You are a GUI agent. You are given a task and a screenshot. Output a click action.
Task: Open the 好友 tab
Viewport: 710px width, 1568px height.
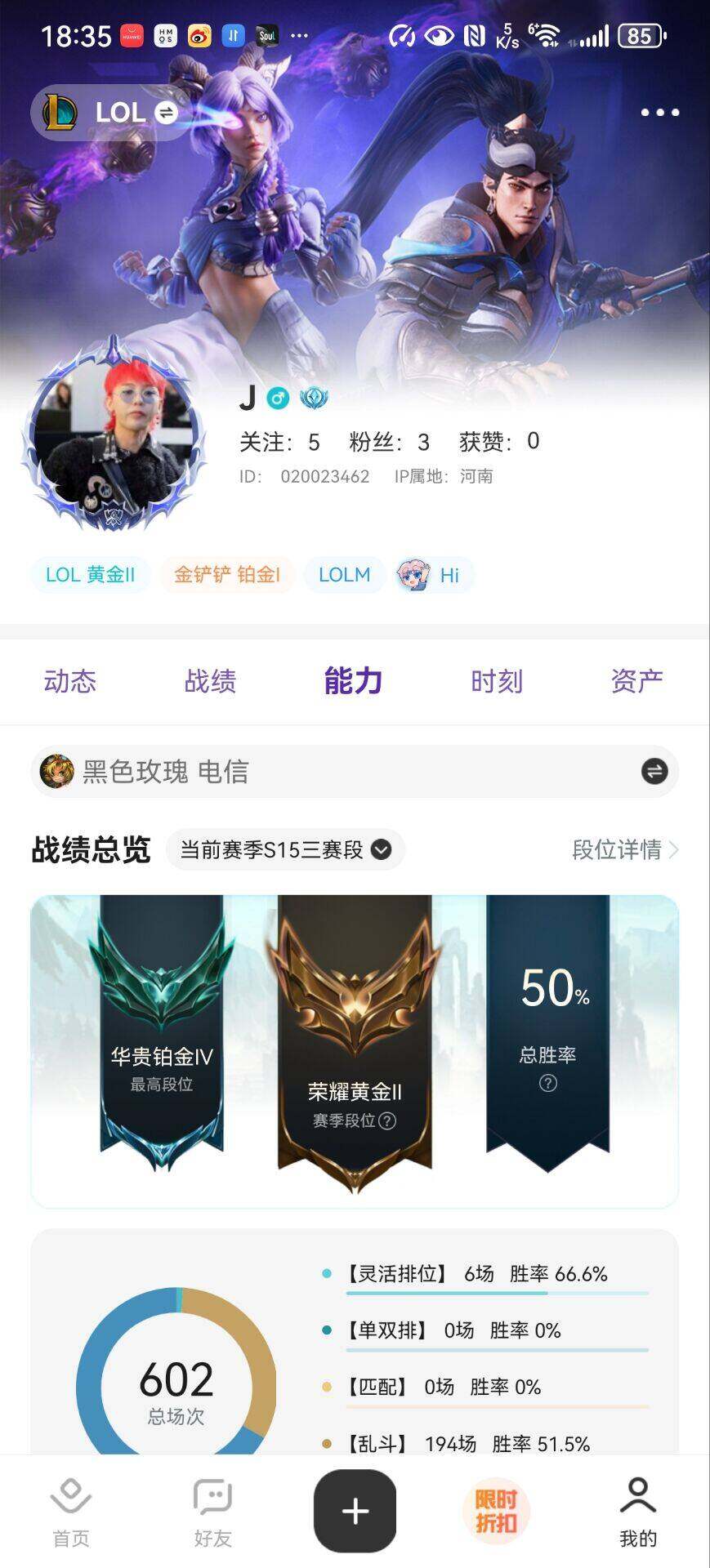[213, 1512]
